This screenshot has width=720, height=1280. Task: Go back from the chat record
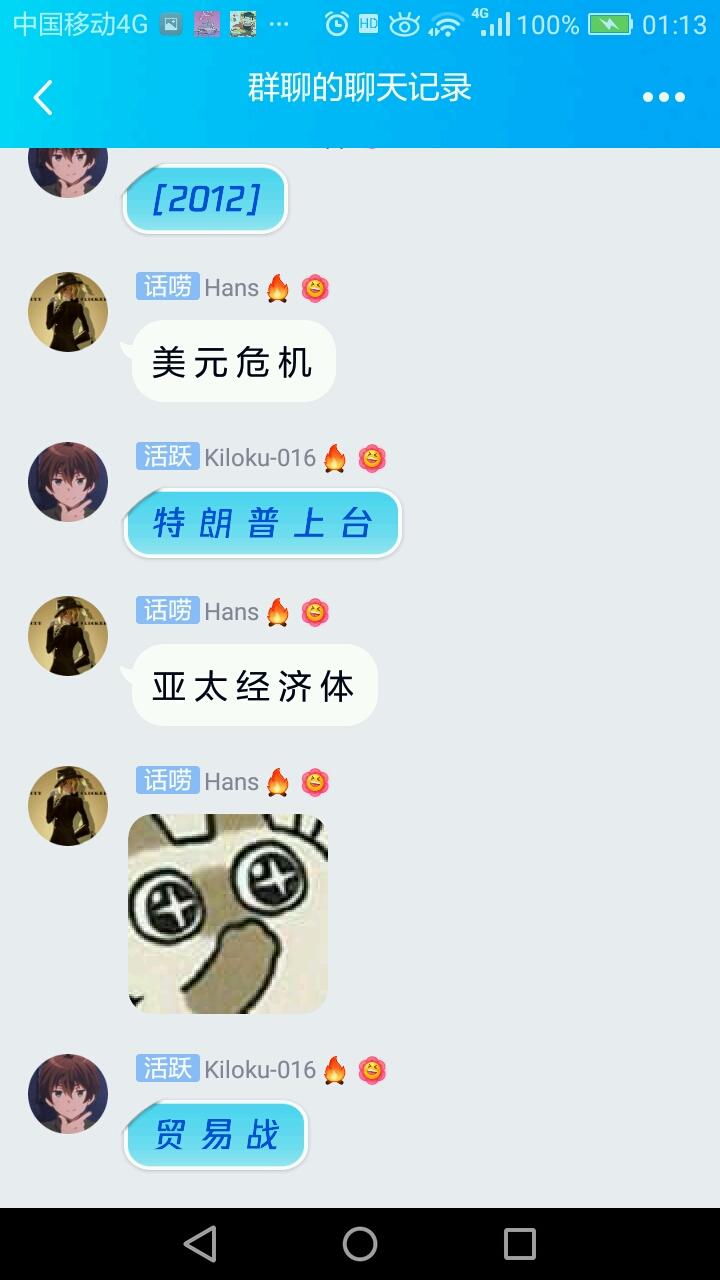pyautogui.click(x=42, y=98)
